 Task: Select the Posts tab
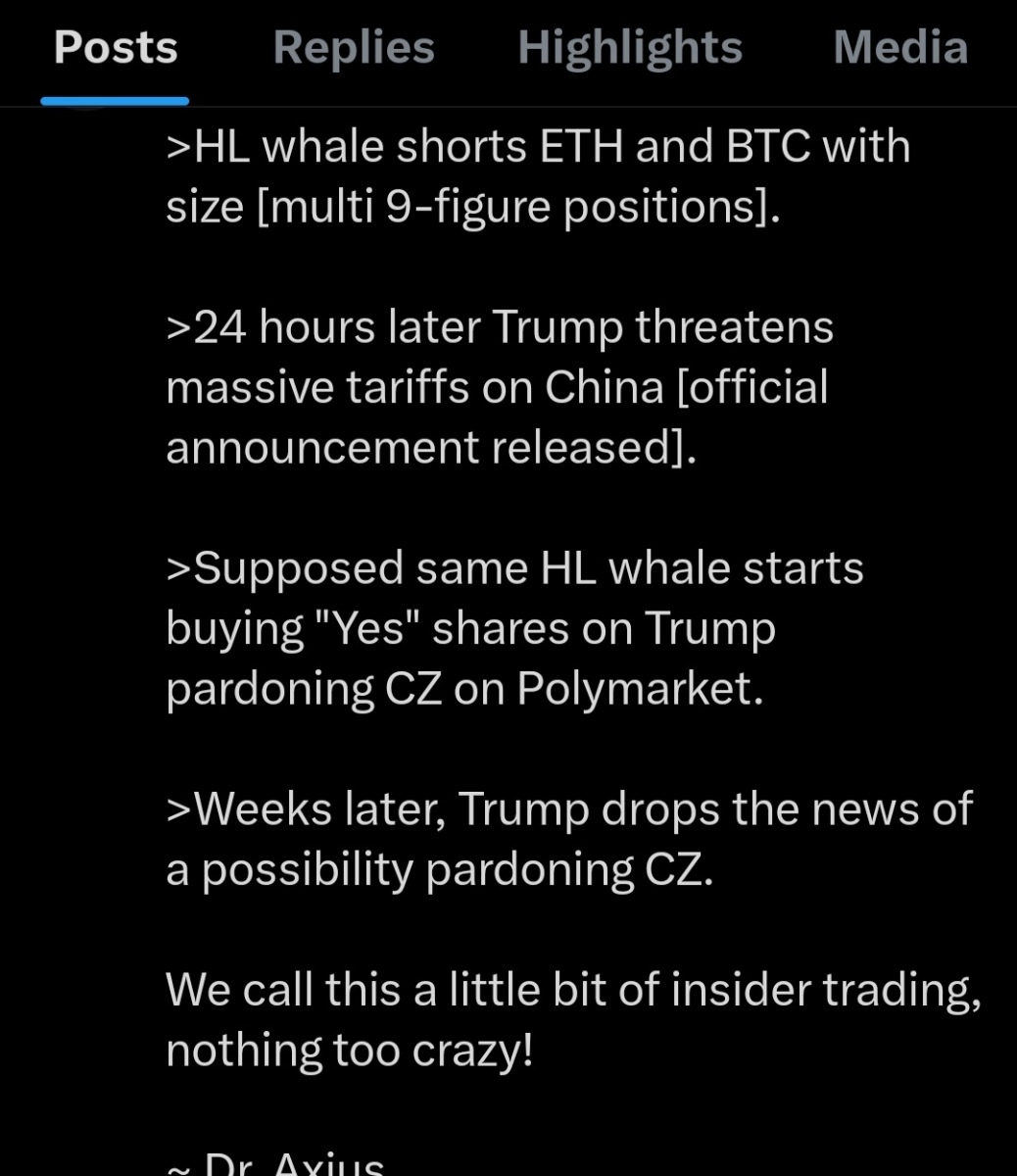point(116,48)
